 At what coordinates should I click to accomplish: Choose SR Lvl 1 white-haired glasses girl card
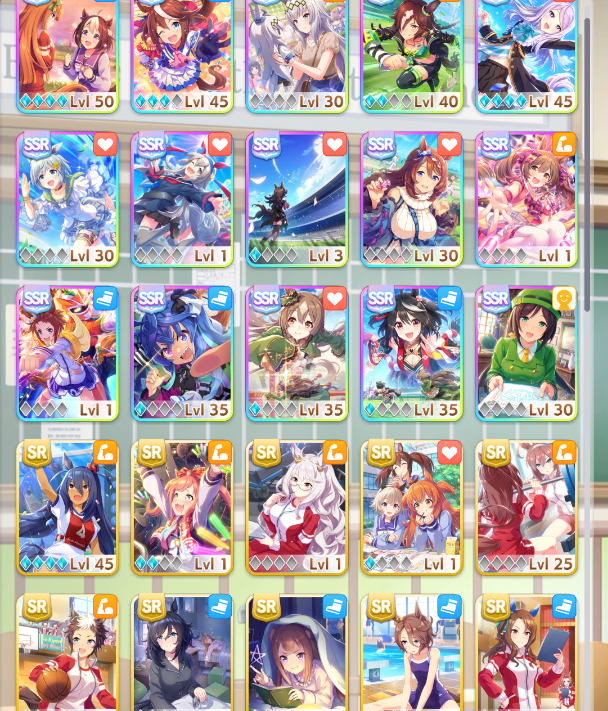pos(297,506)
